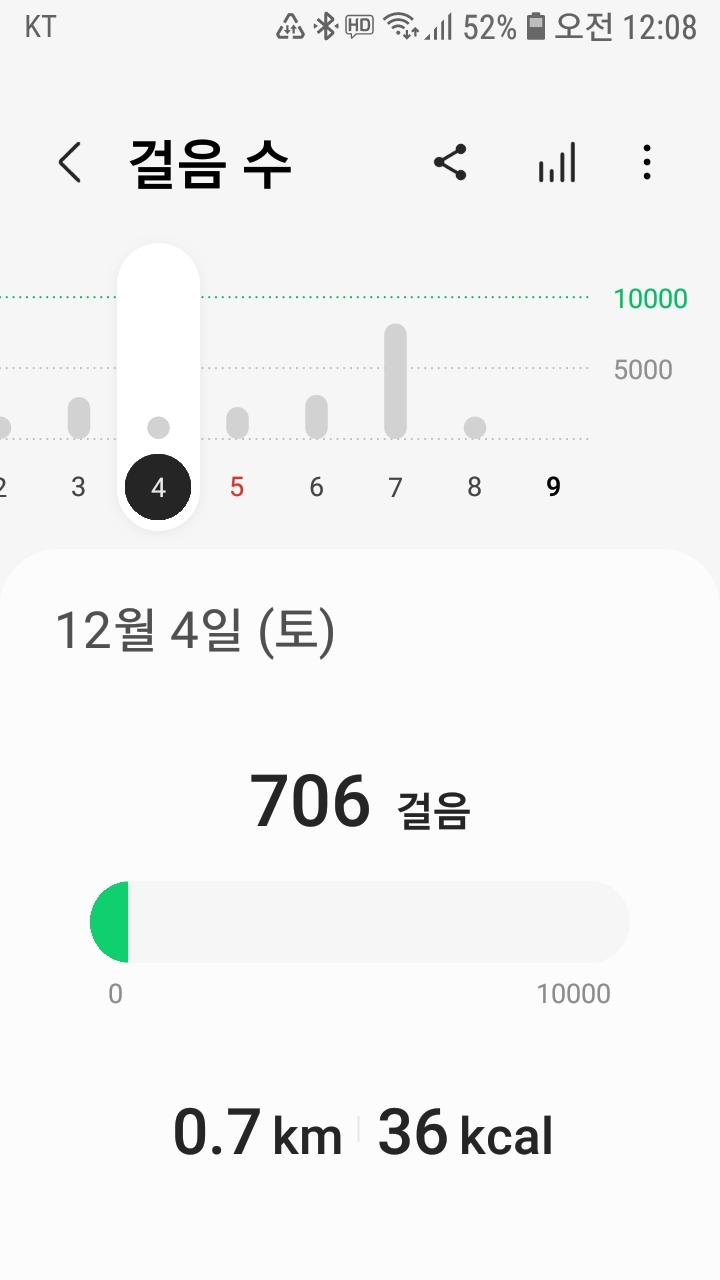Open the overflow menu
720x1280 pixels.
[x=647, y=162]
